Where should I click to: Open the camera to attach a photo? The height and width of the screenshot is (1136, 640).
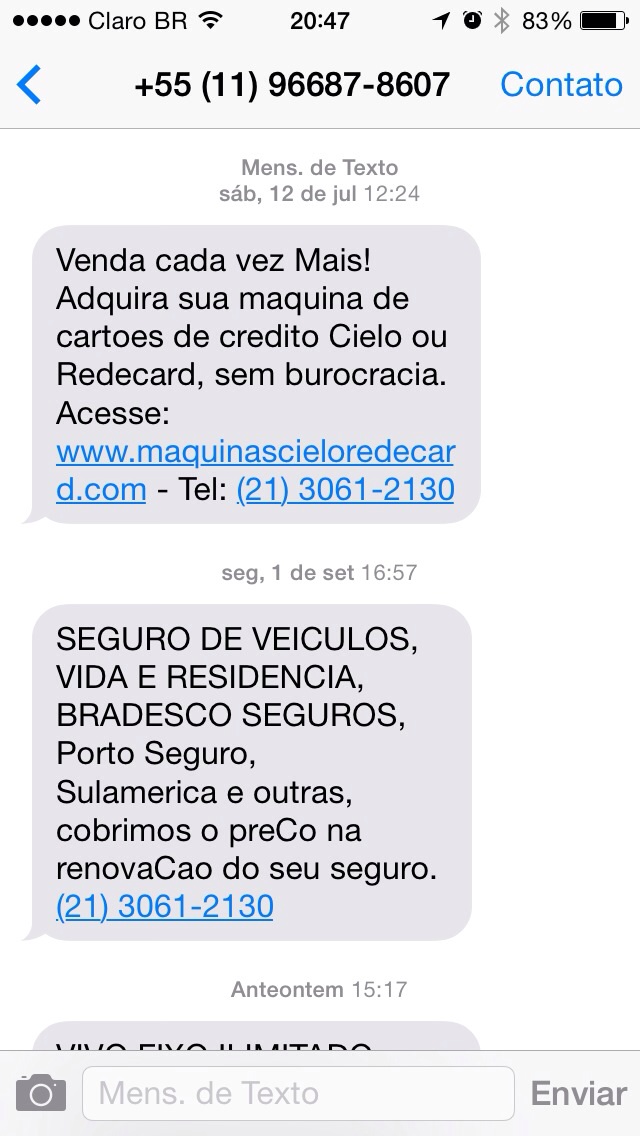tap(41, 1093)
